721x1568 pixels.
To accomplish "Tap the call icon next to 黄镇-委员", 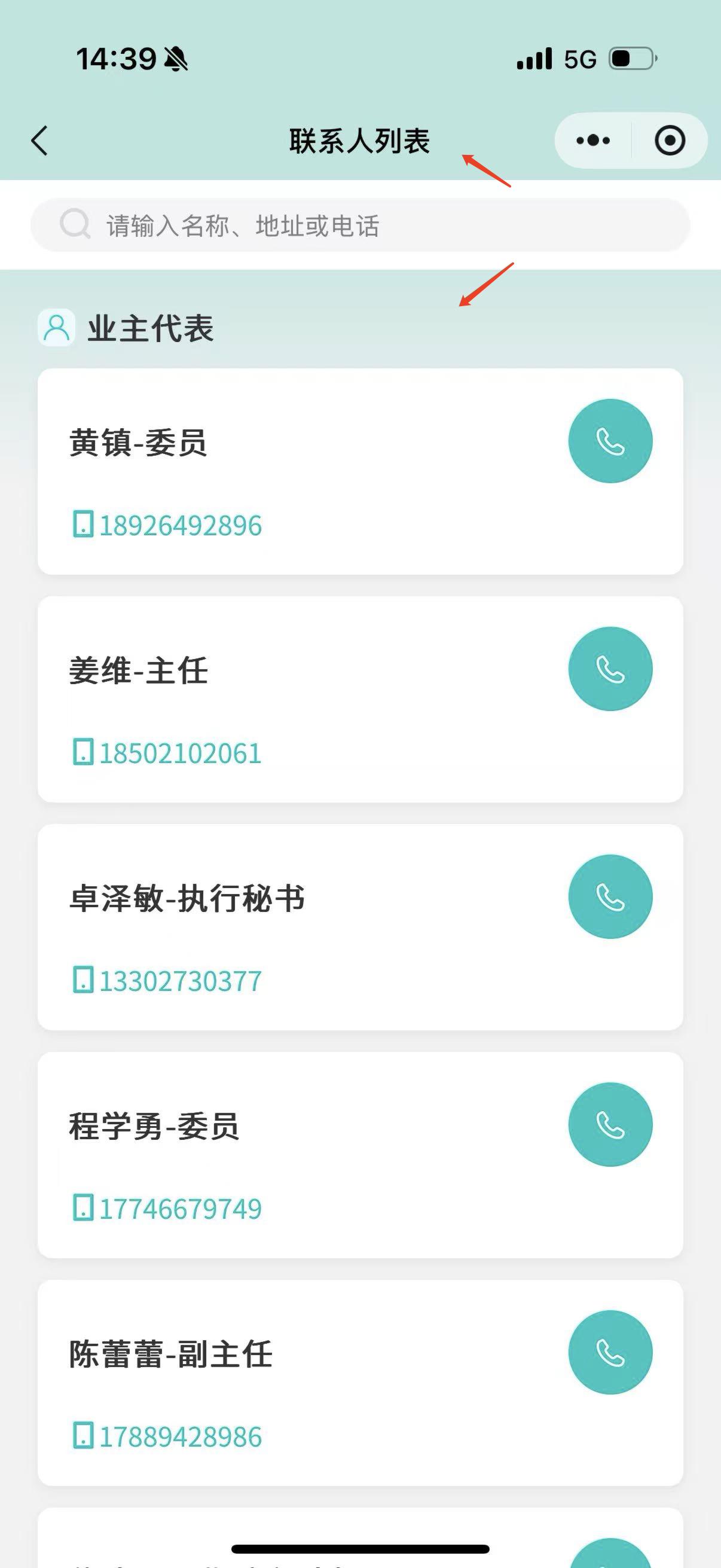I will click(x=610, y=441).
